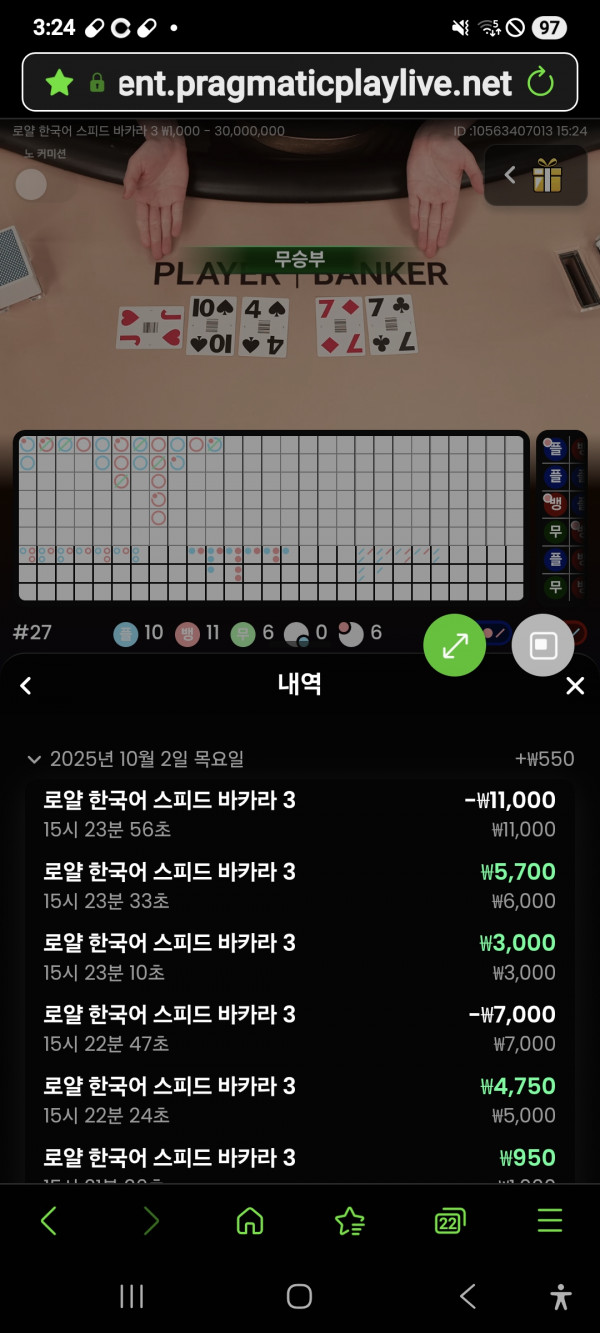
Task: Navigate back in the browser toolbar
Action: pos(49,1221)
